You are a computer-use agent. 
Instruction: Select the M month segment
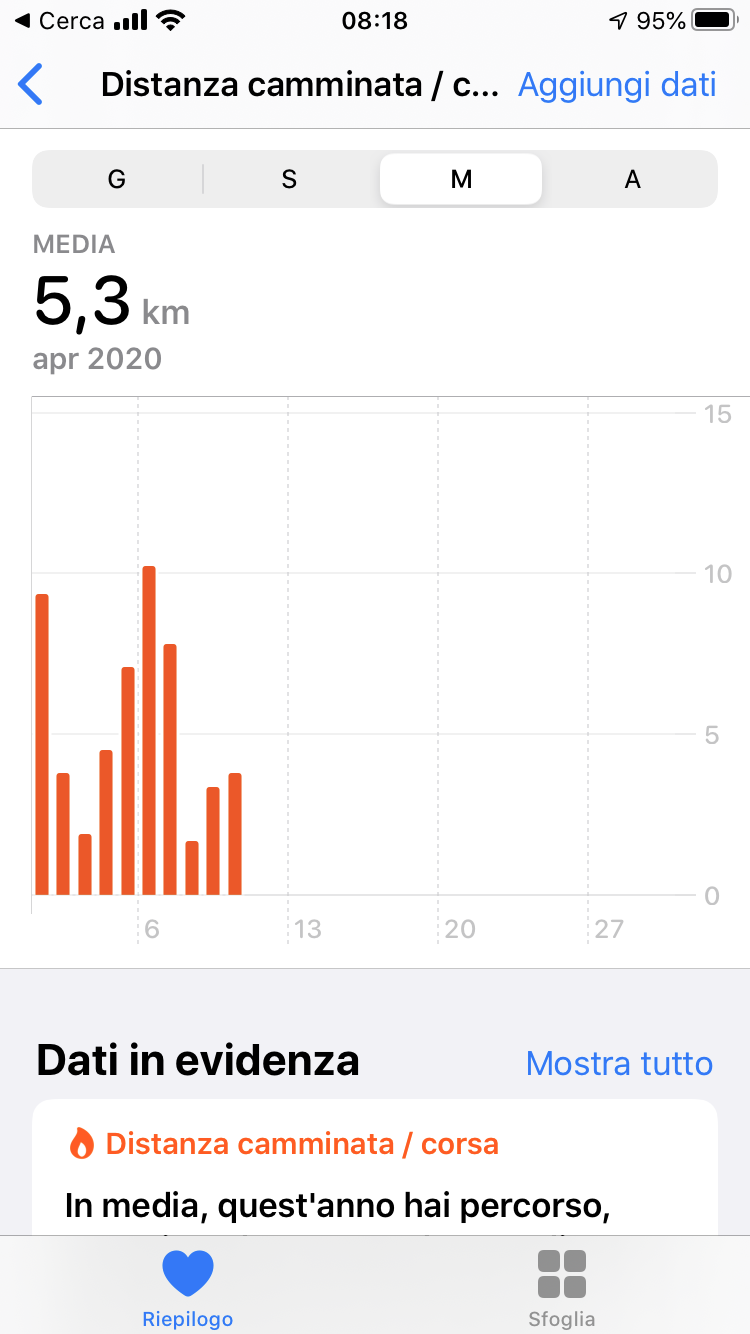pos(461,179)
